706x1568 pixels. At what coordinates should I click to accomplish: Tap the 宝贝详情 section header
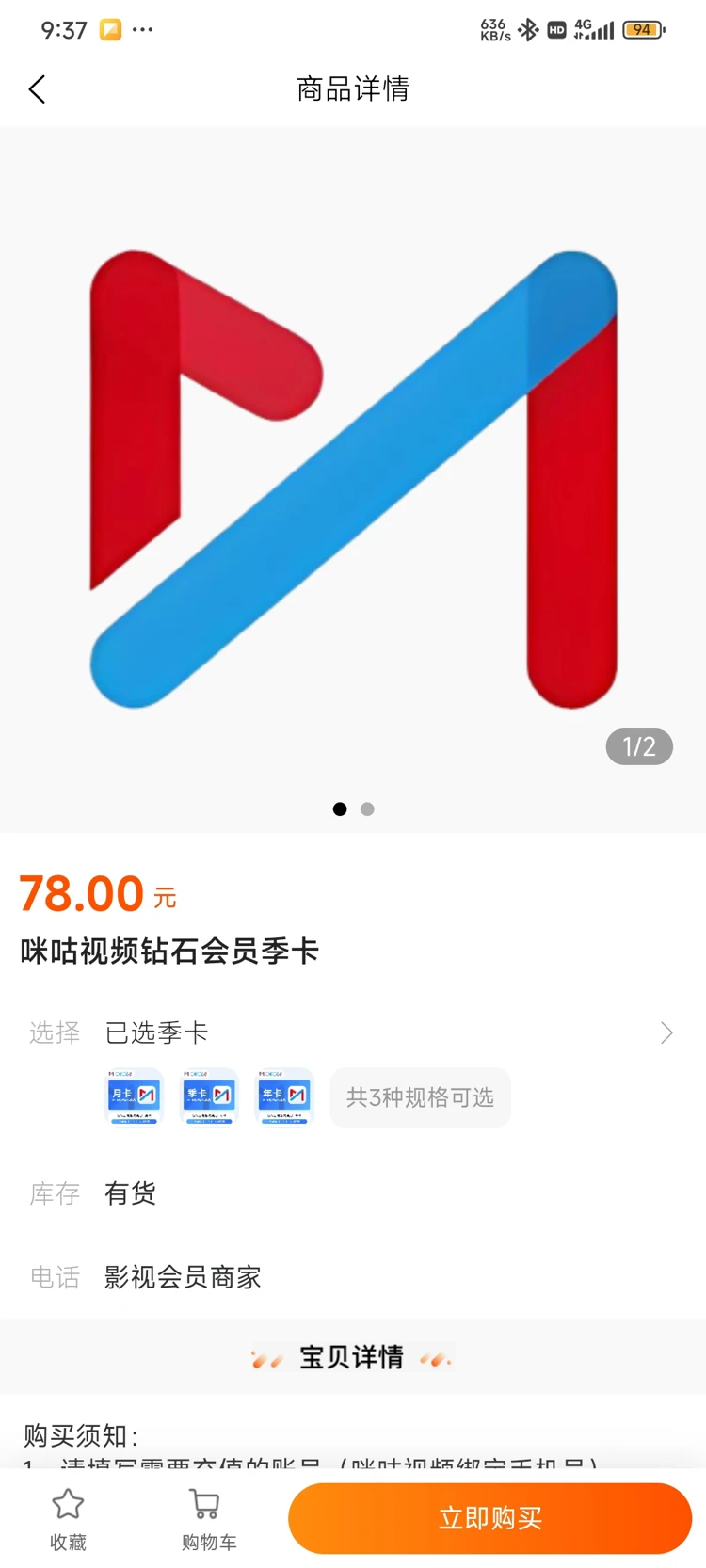tap(352, 1356)
